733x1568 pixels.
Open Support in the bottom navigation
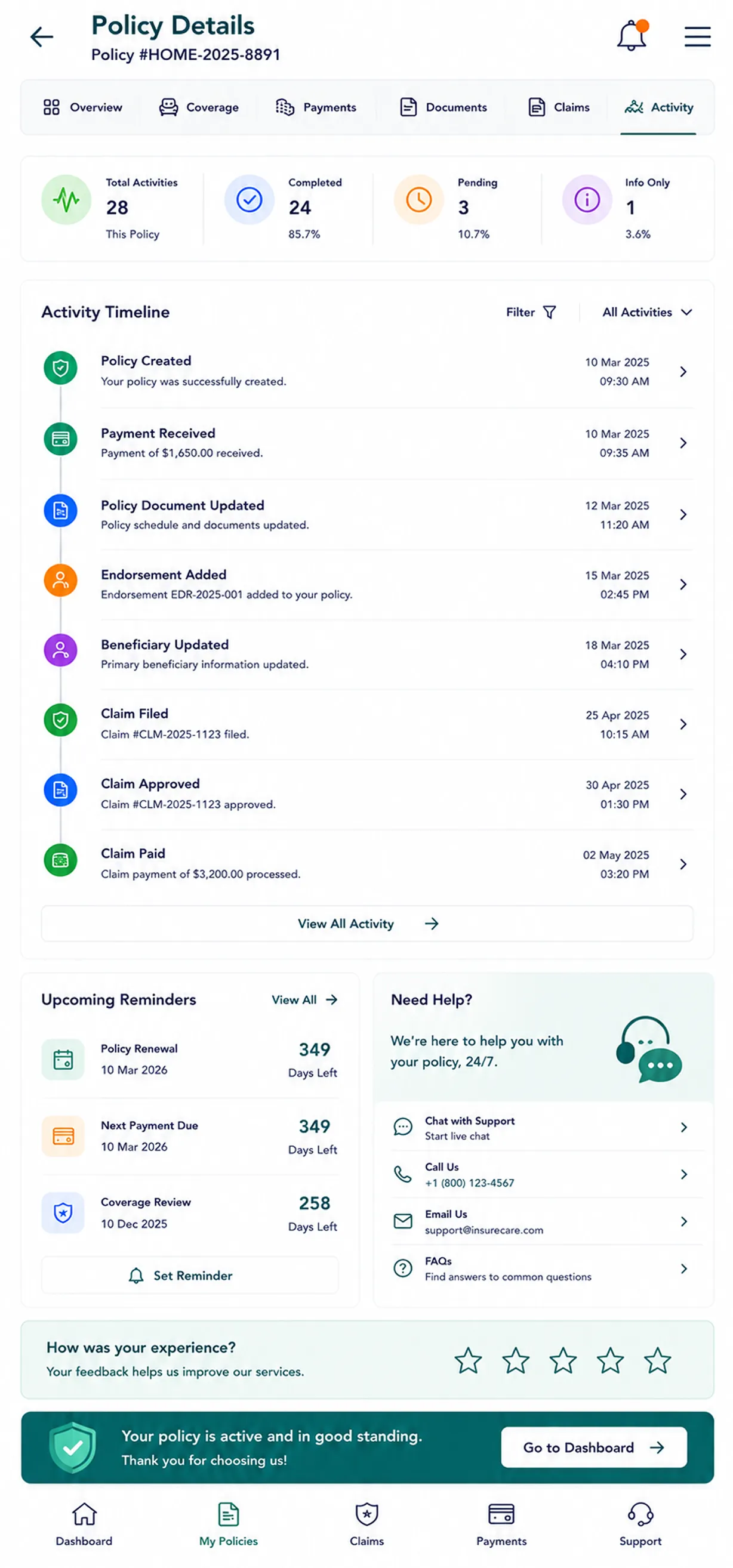[x=640, y=1524]
